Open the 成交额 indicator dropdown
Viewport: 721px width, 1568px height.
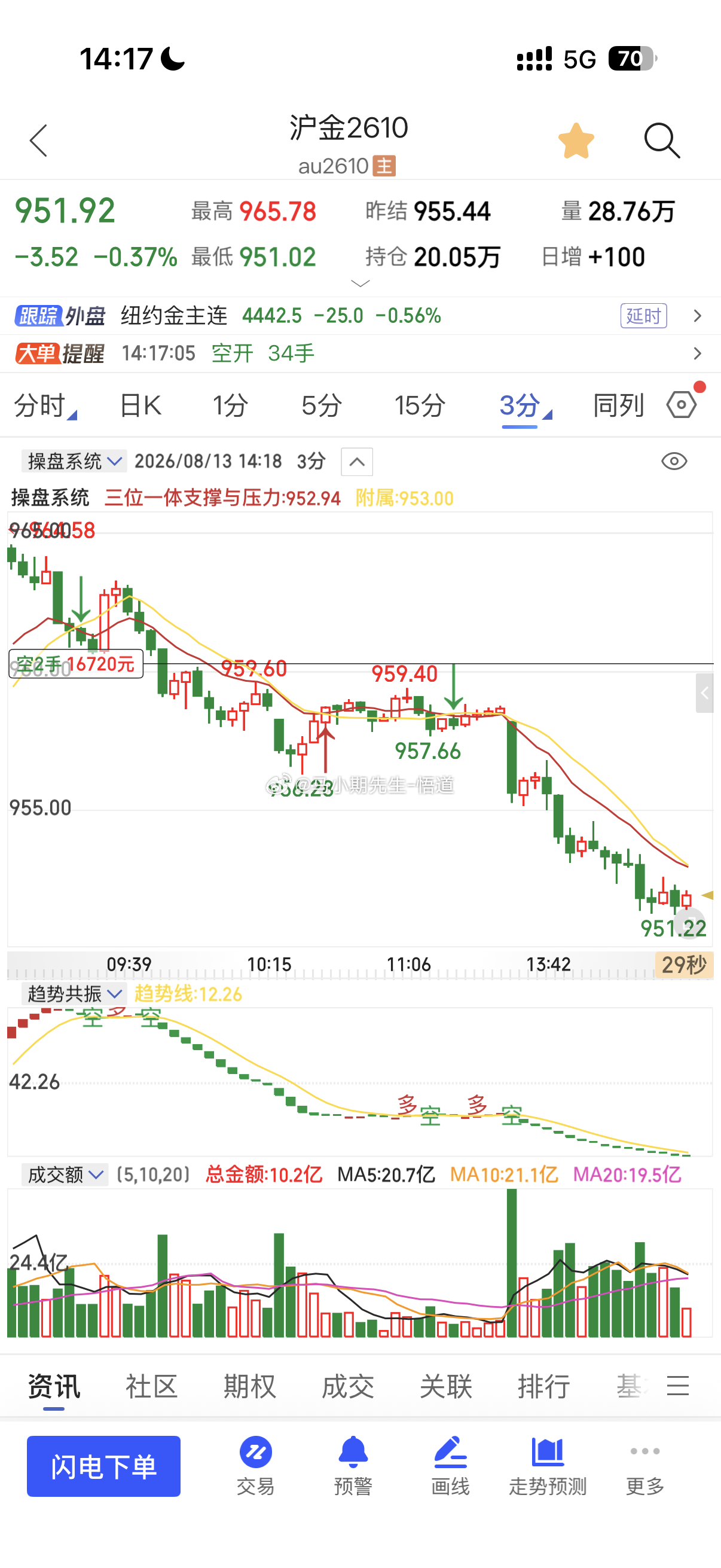pyautogui.click(x=65, y=1174)
